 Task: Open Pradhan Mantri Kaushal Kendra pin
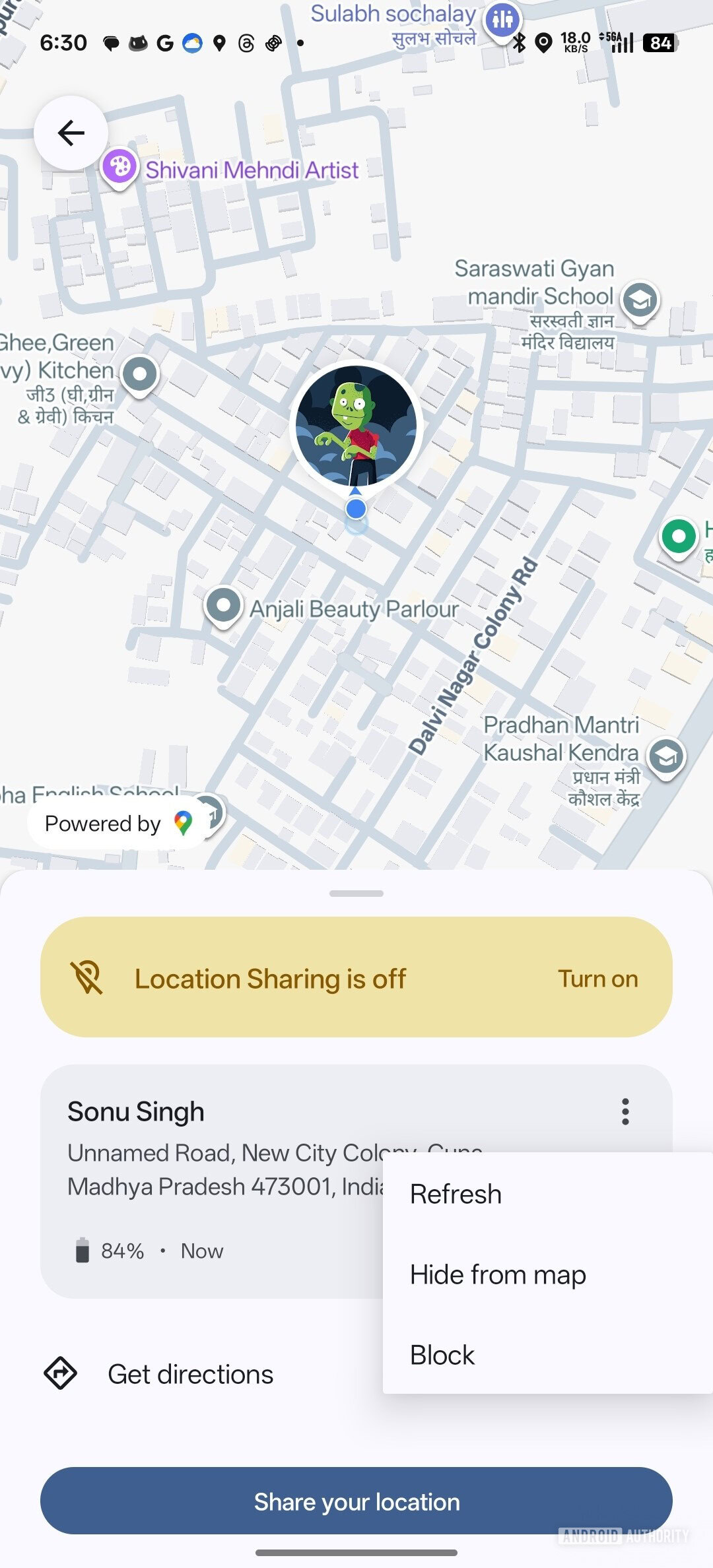665,756
